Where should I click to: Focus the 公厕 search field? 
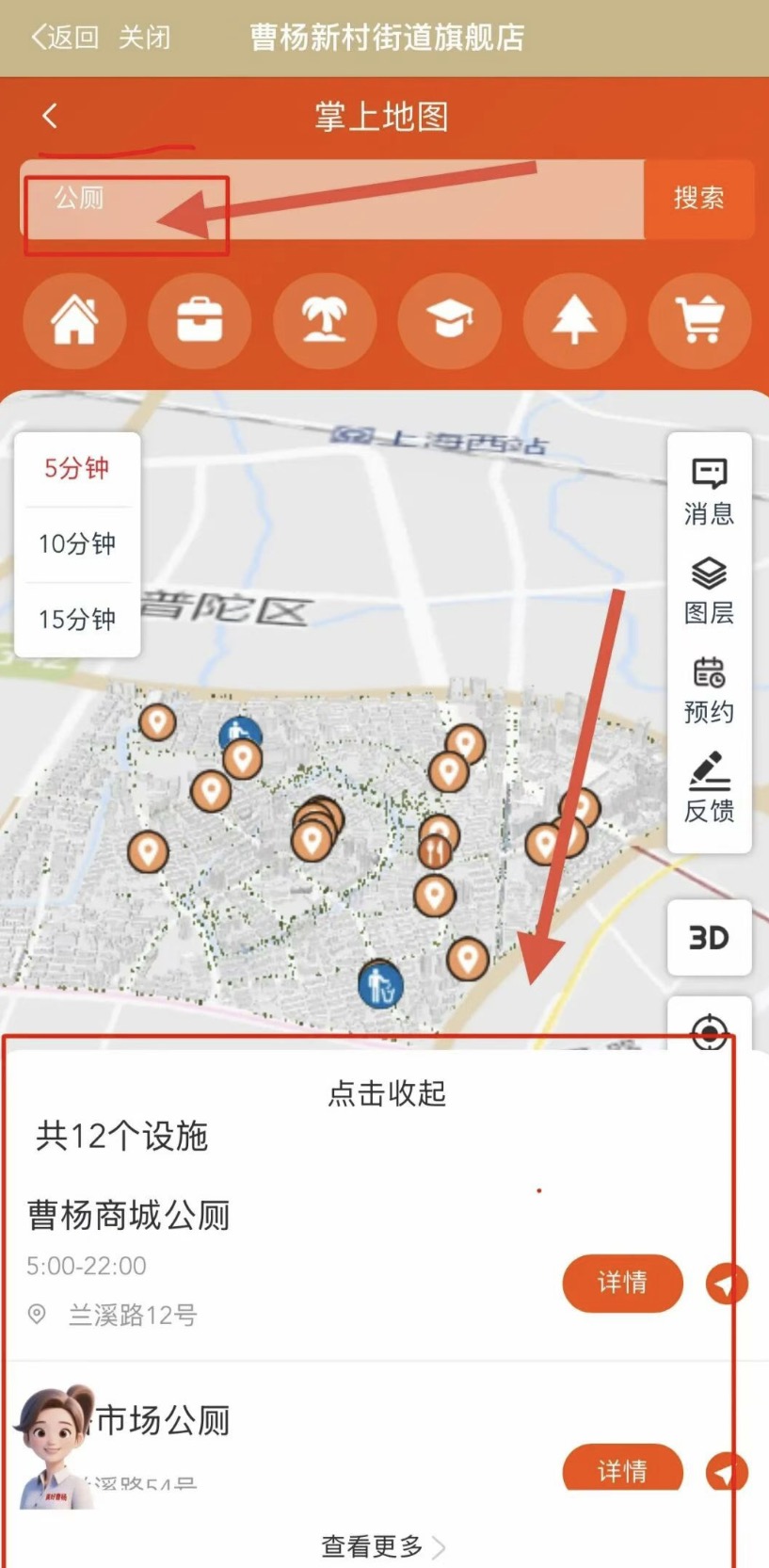(329, 199)
